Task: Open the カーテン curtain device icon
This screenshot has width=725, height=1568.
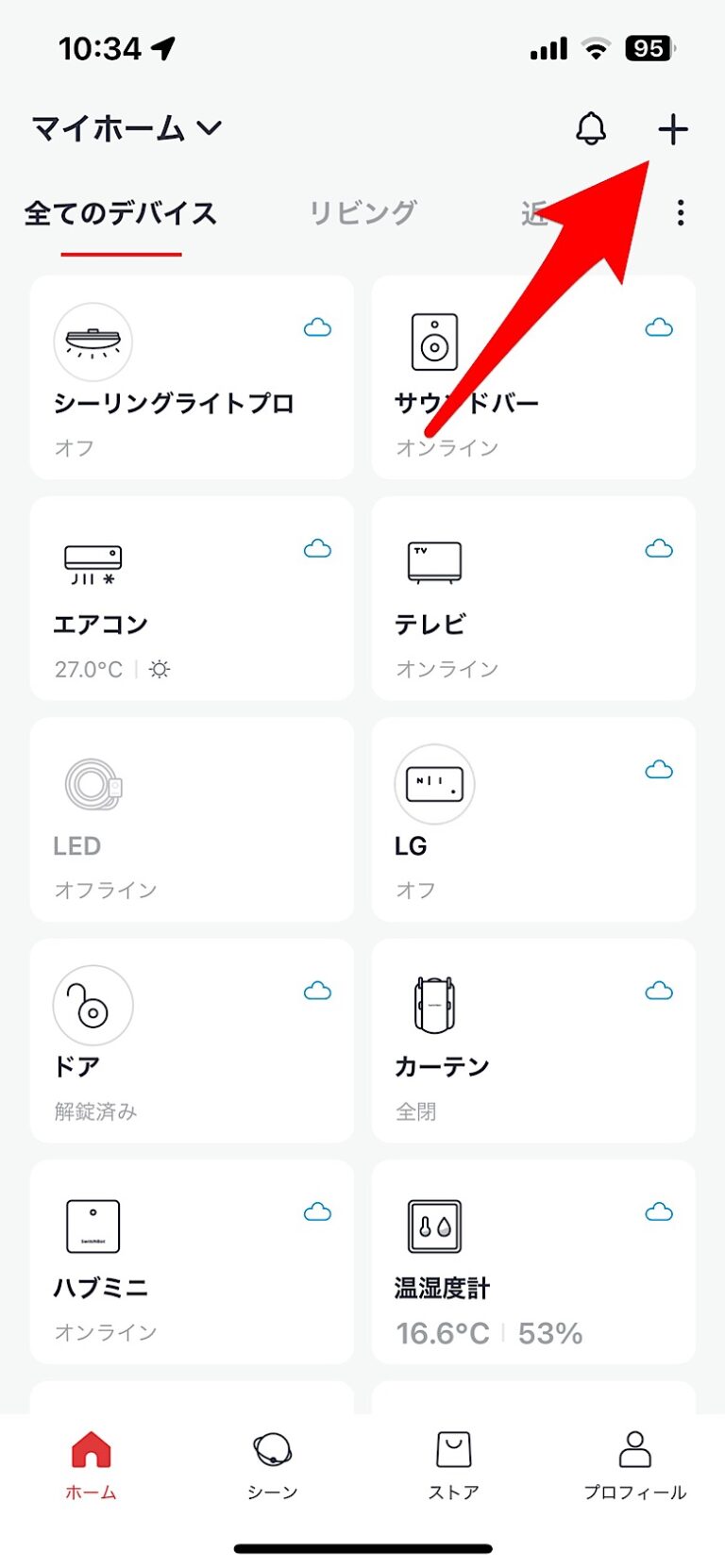Action: pos(434,1006)
